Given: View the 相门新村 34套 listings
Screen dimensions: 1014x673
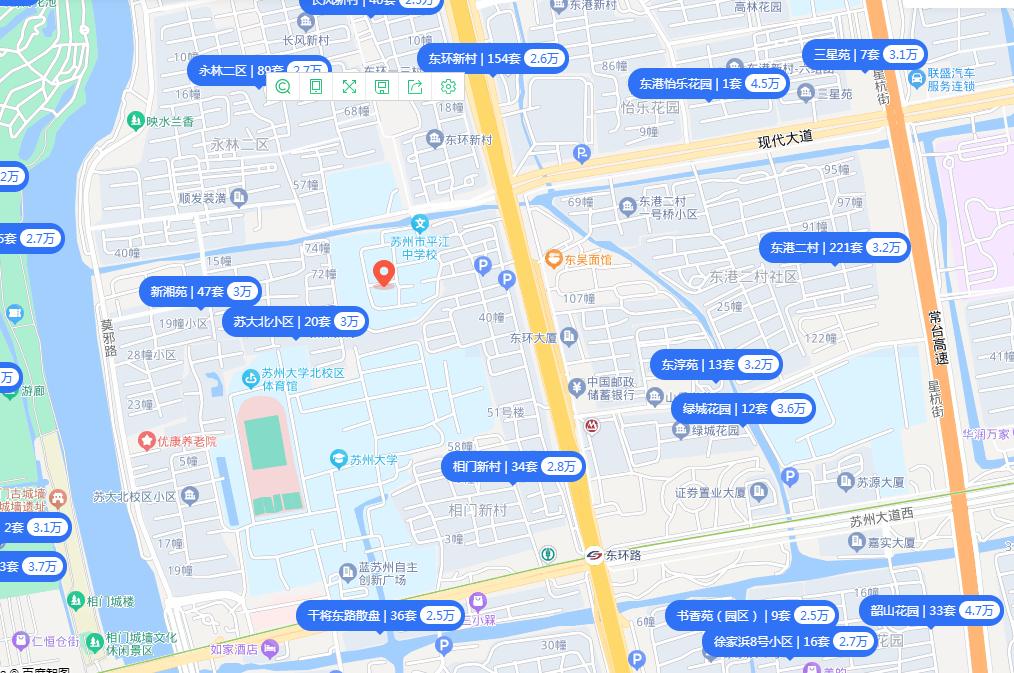Looking at the screenshot, I should 513,466.
